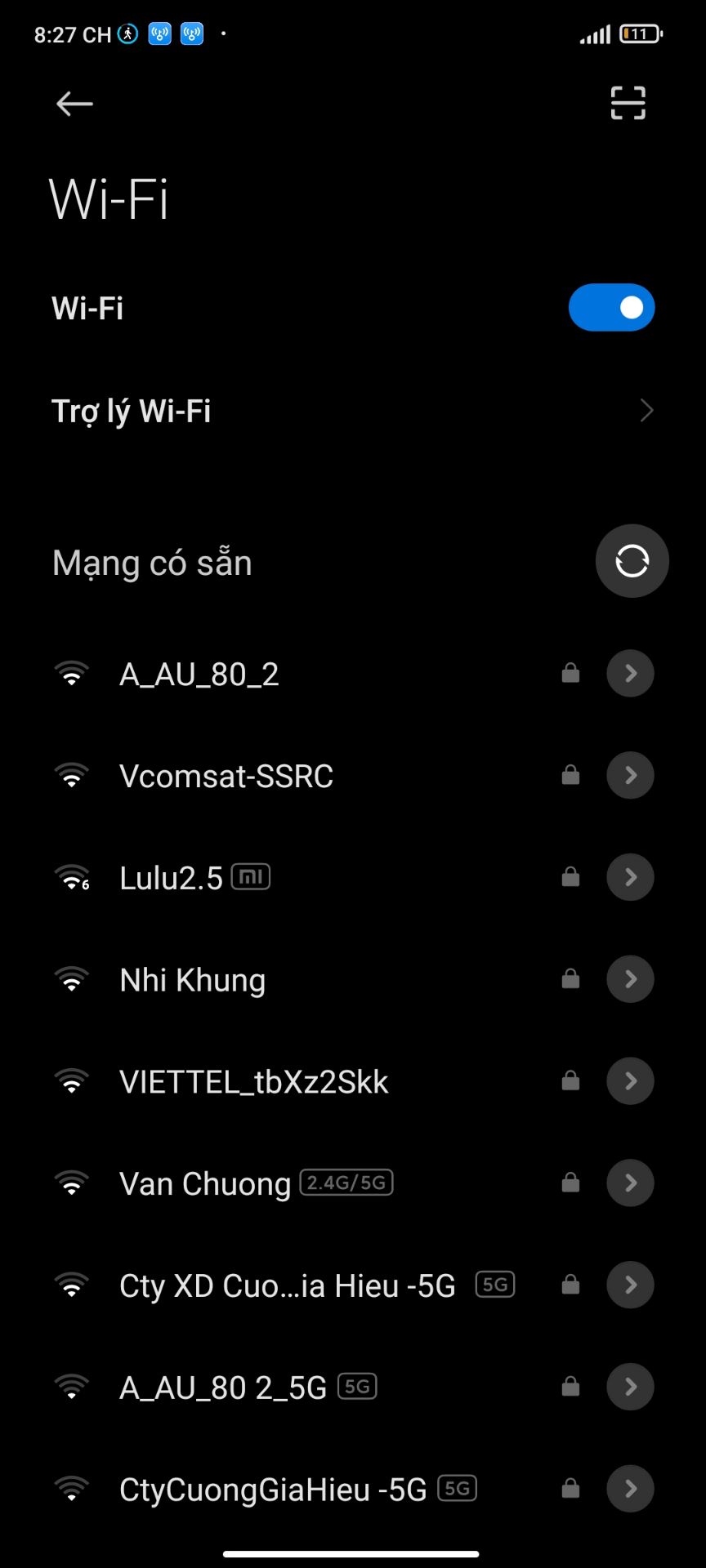
Task: Join Cty XD Cuo...ia Hieu -5G
Action: click(x=288, y=1285)
